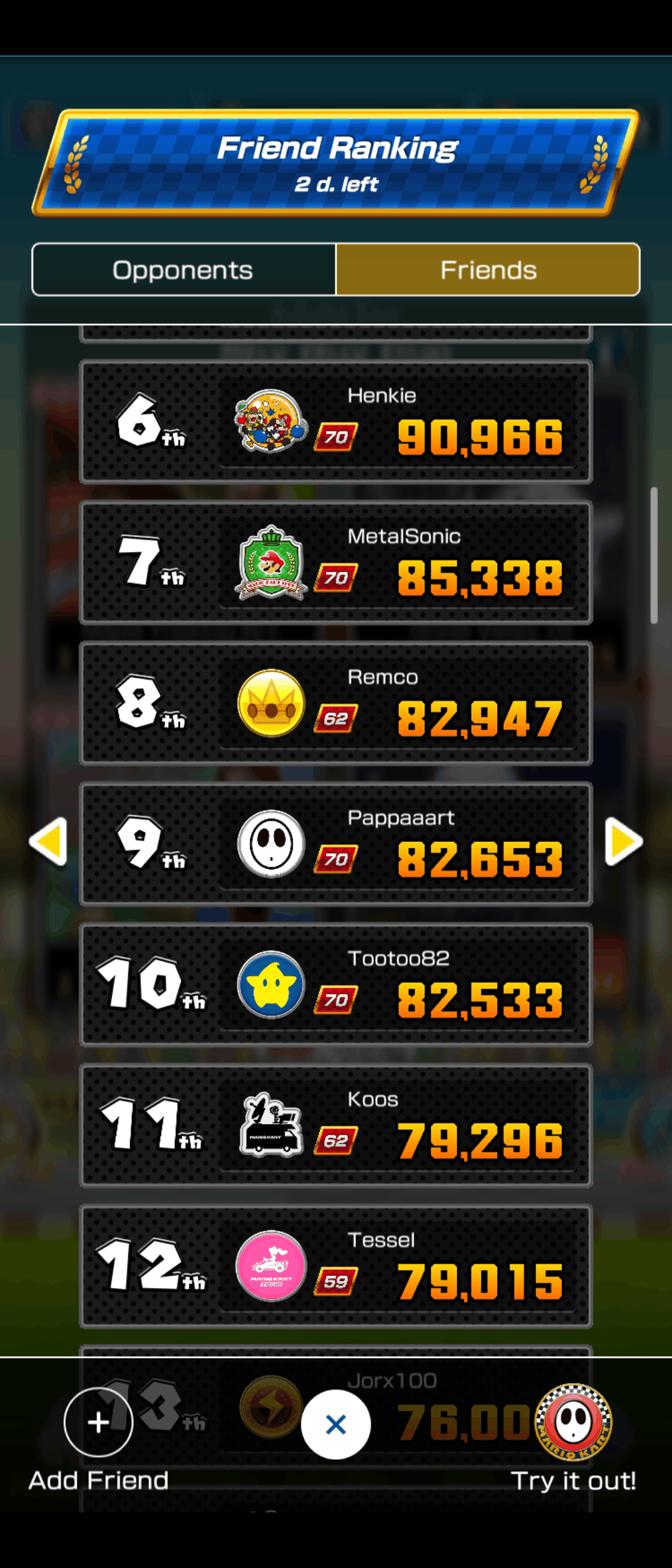Tap Pappaaart's ranking entry
Image resolution: width=672 pixels, height=1568 pixels.
point(336,844)
